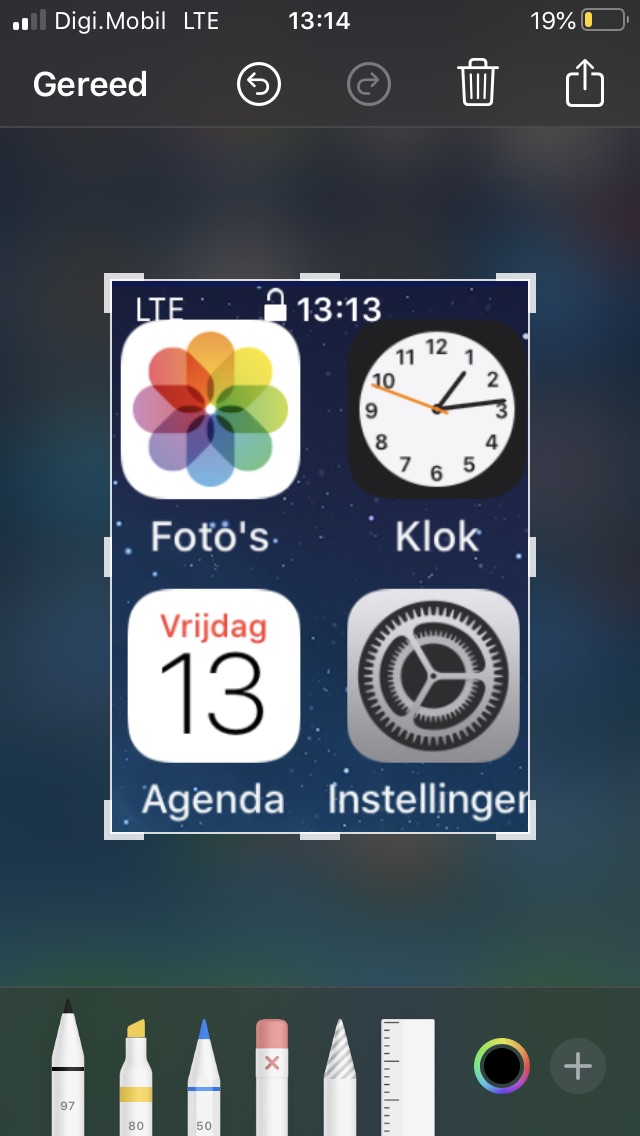Tap Gereed to finish editing
The image size is (640, 1136).
coord(90,85)
